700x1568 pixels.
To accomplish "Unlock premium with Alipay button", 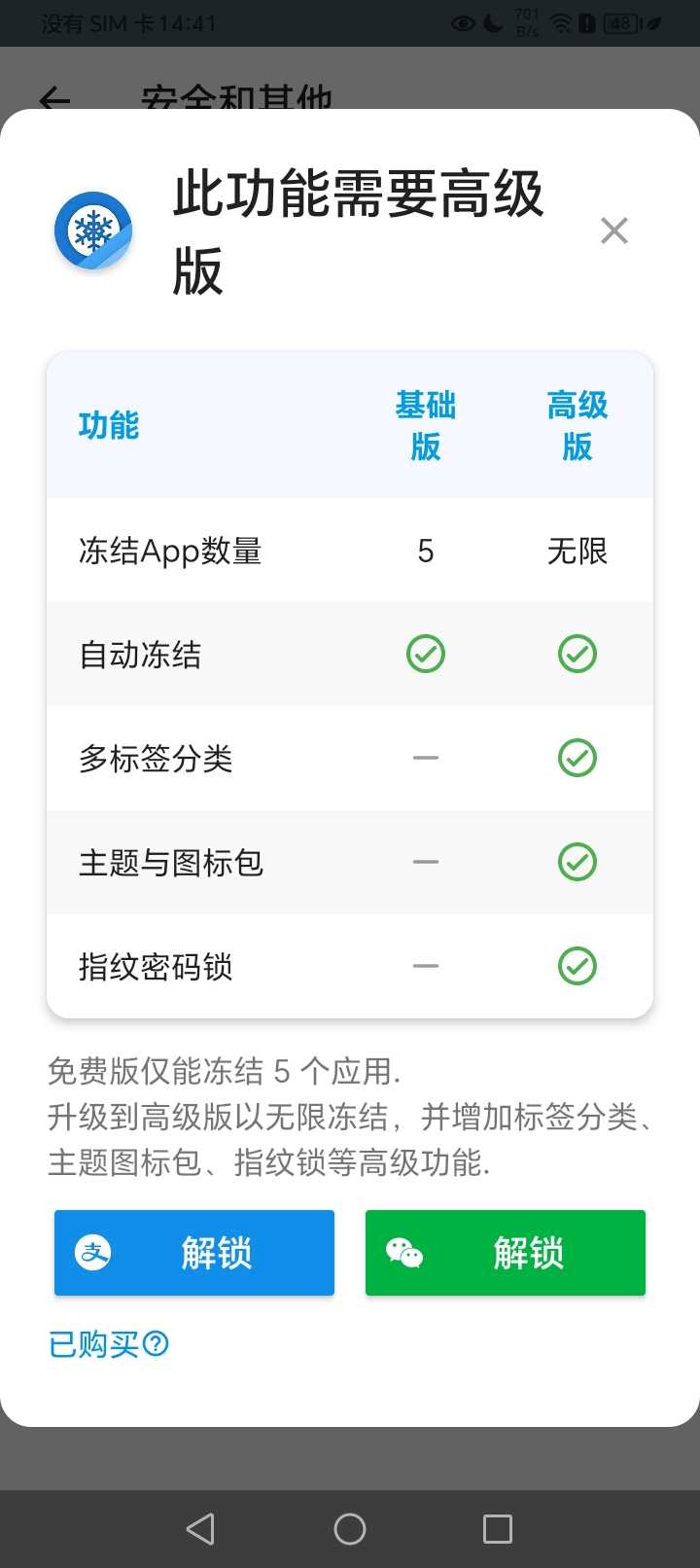I will pos(194,1253).
